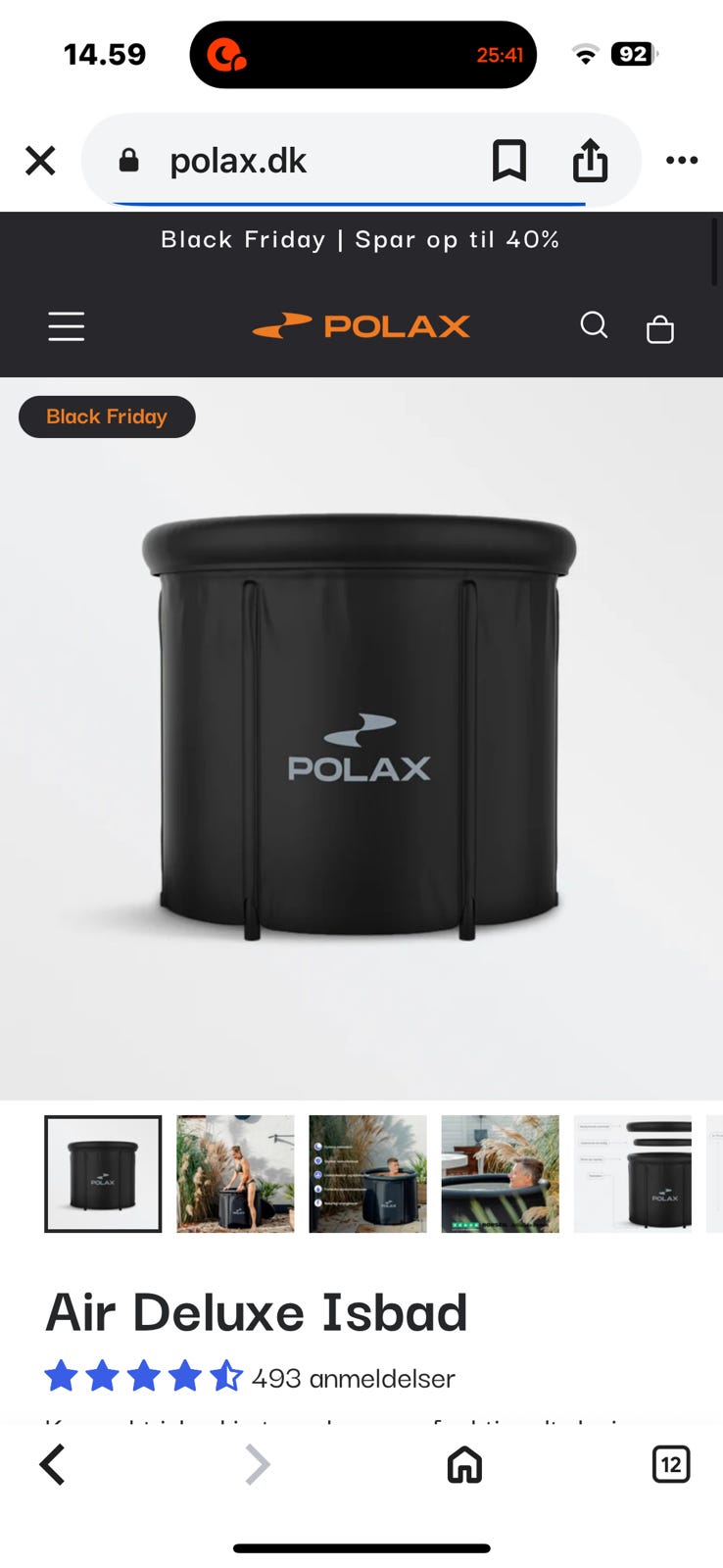Go to the Polax homepage logo

coord(361,326)
